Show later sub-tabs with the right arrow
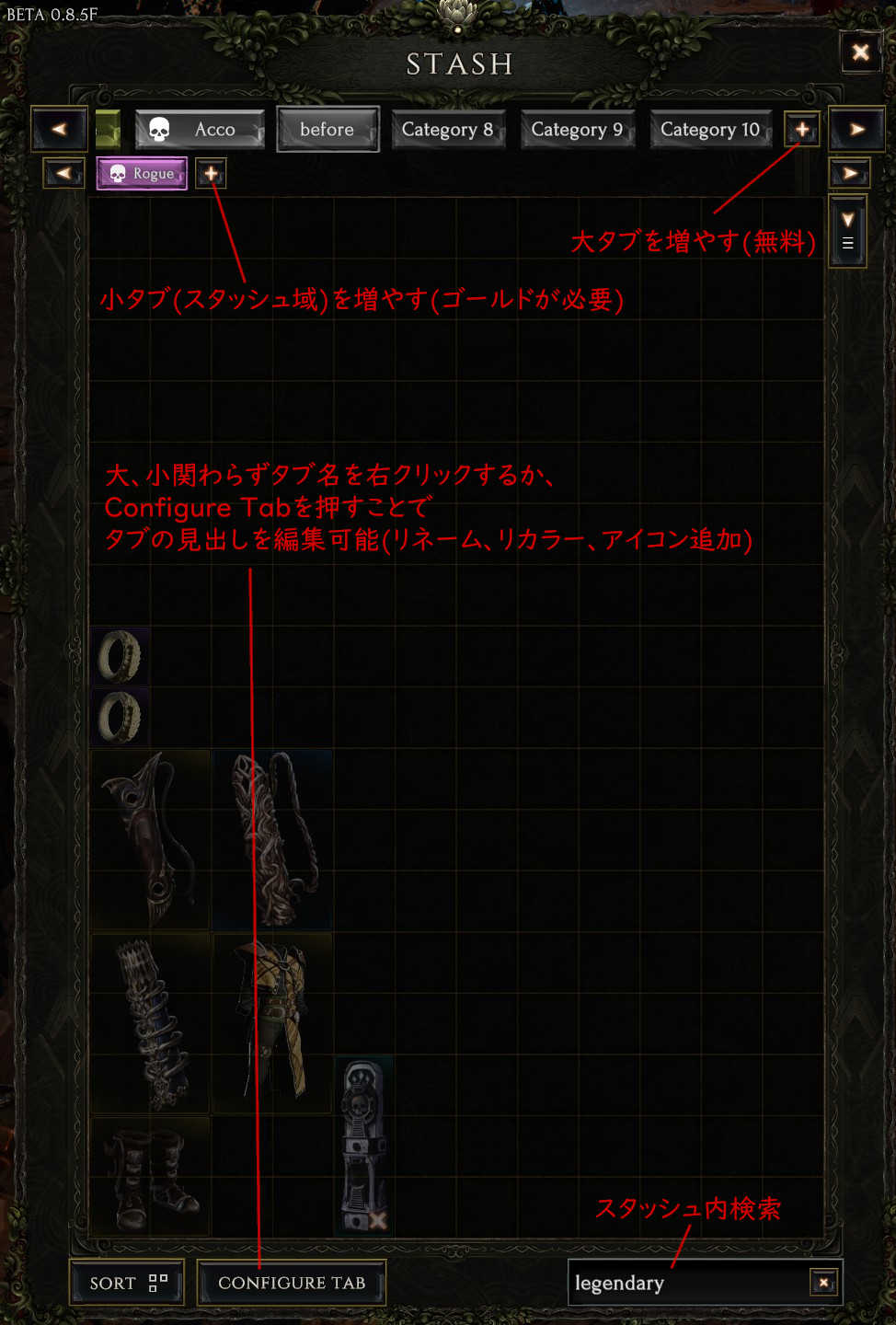 (849, 173)
